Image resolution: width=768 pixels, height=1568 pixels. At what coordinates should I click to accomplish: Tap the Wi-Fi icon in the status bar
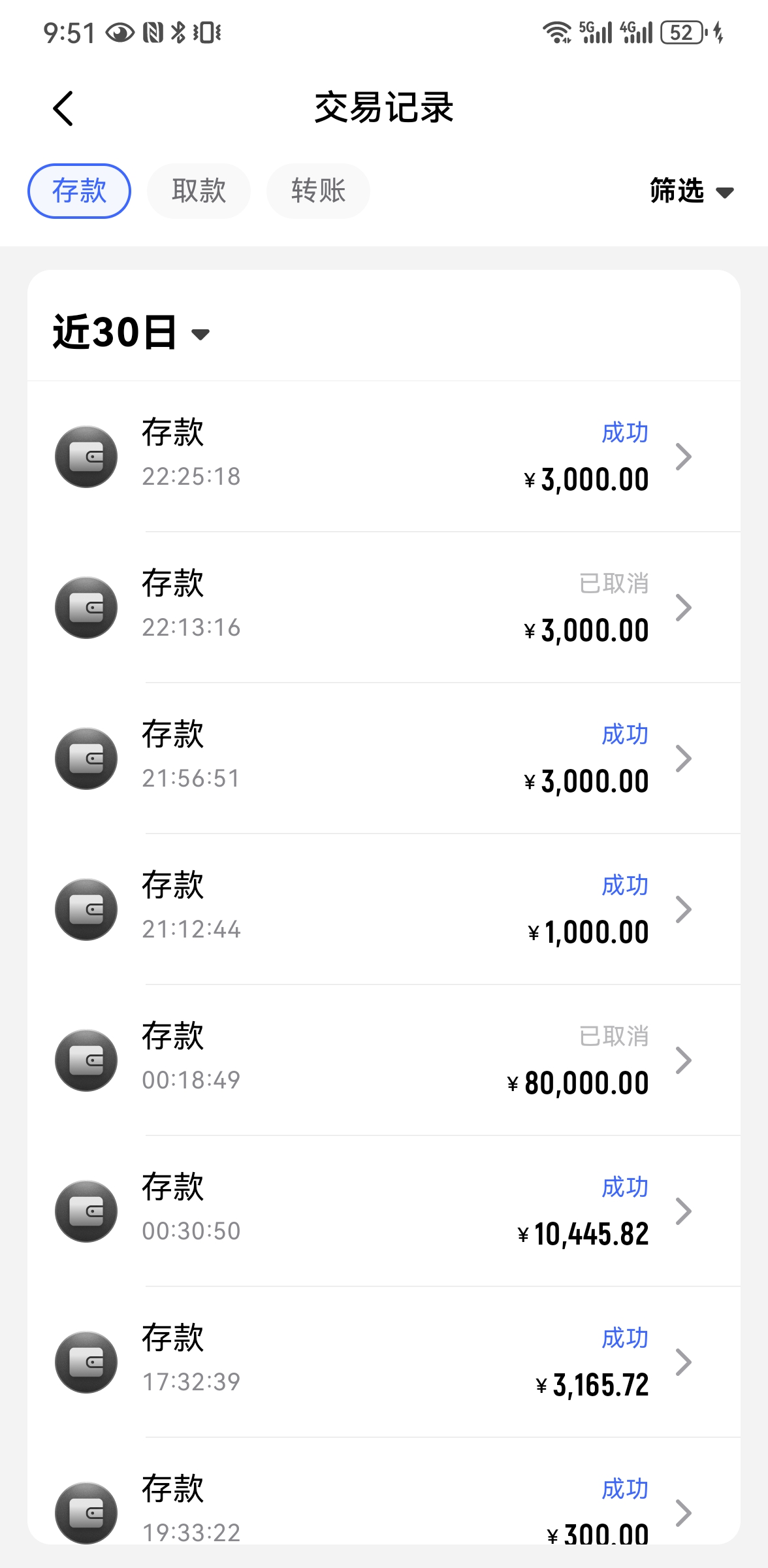(556, 32)
